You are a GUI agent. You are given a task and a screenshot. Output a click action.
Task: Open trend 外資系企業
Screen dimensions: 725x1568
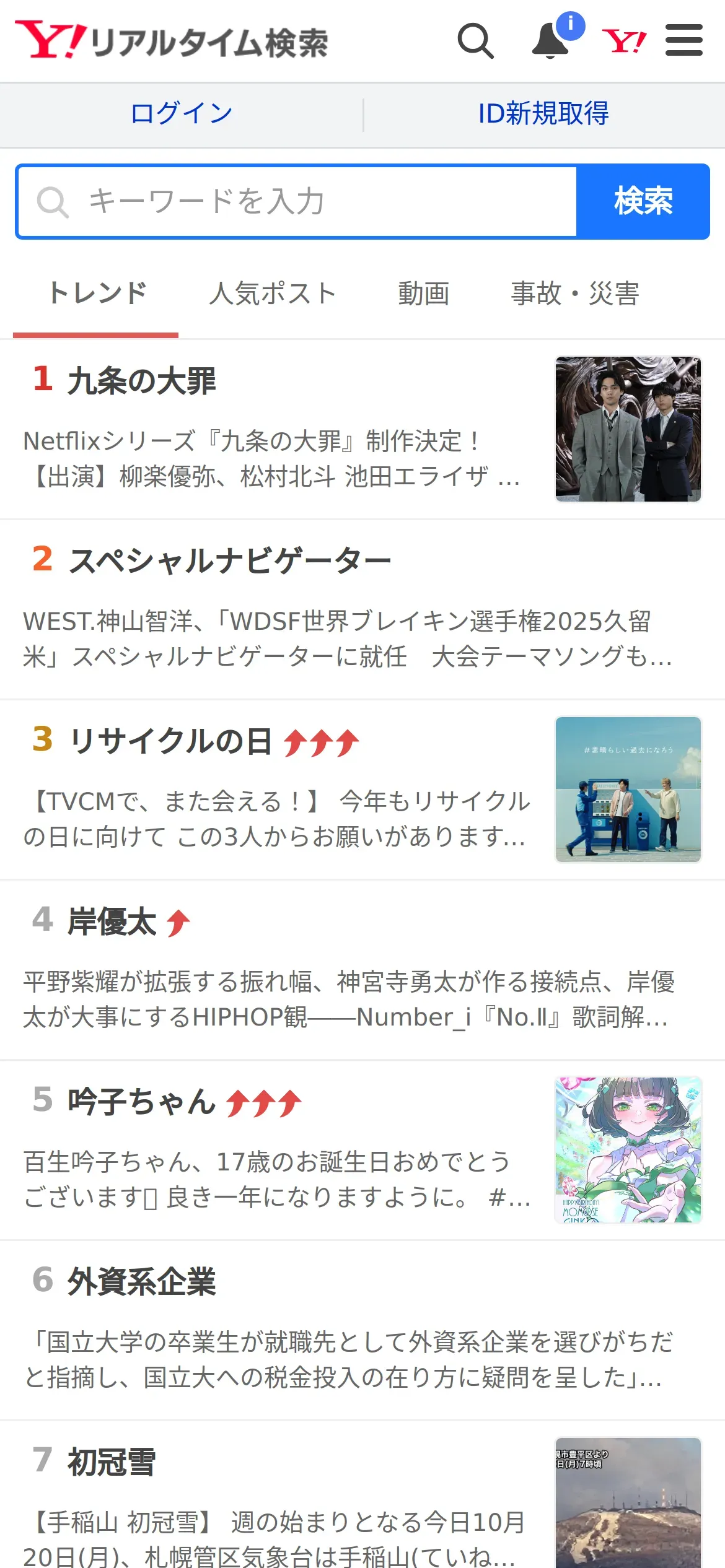tap(141, 1282)
